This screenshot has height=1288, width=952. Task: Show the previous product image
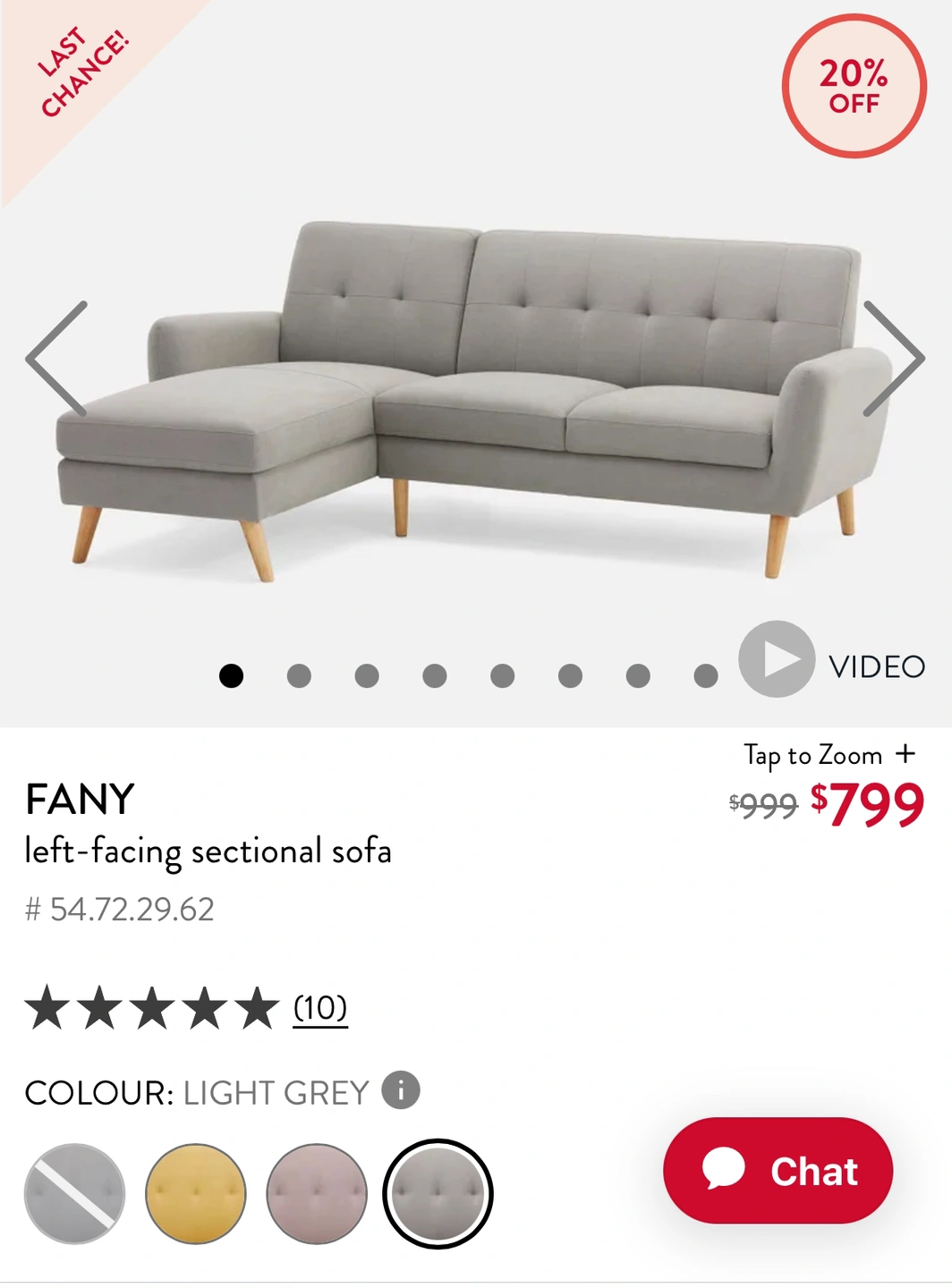pyautogui.click(x=57, y=359)
